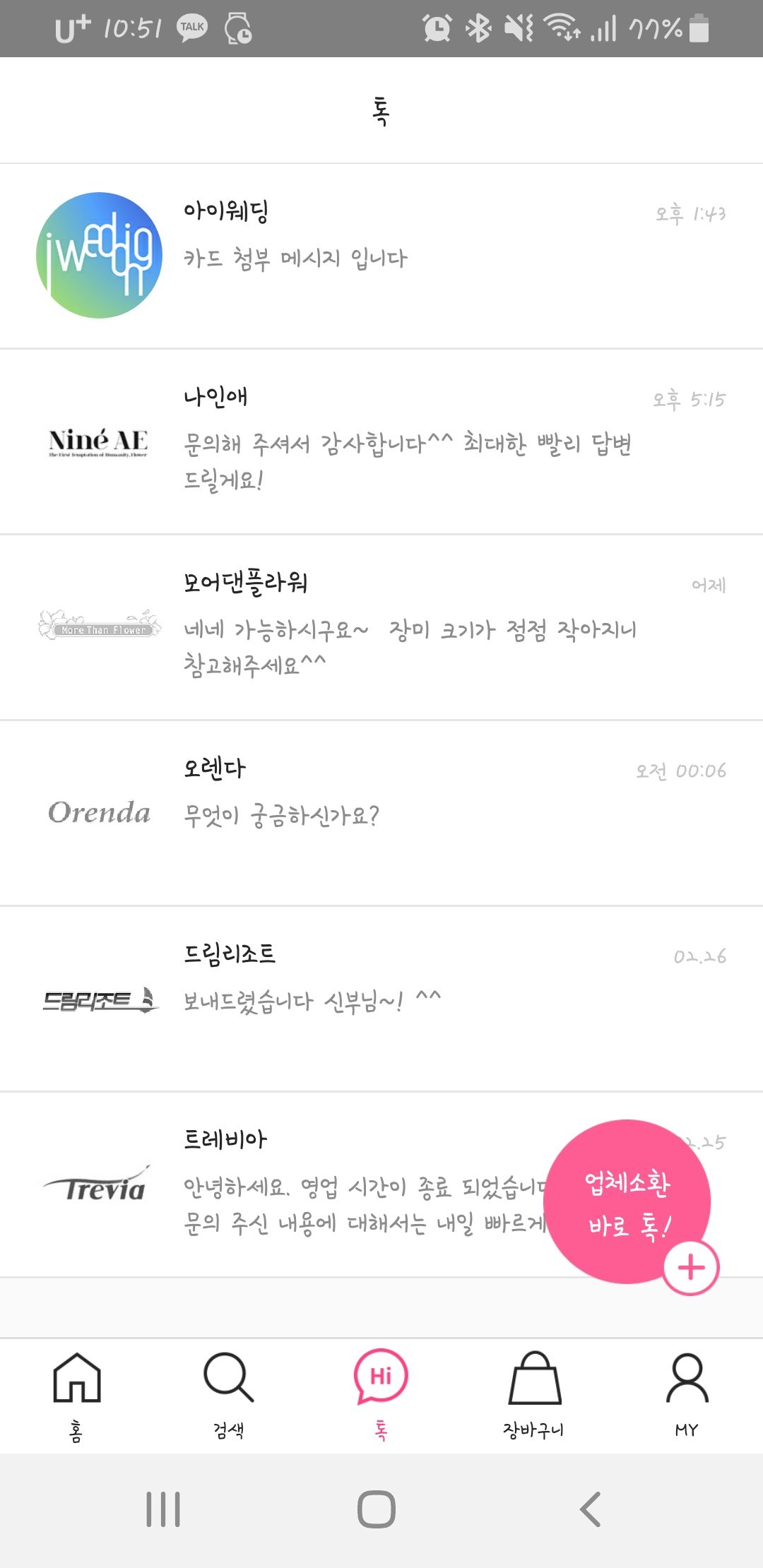Open the 트레비아 chat thread

[x=318, y=1184]
